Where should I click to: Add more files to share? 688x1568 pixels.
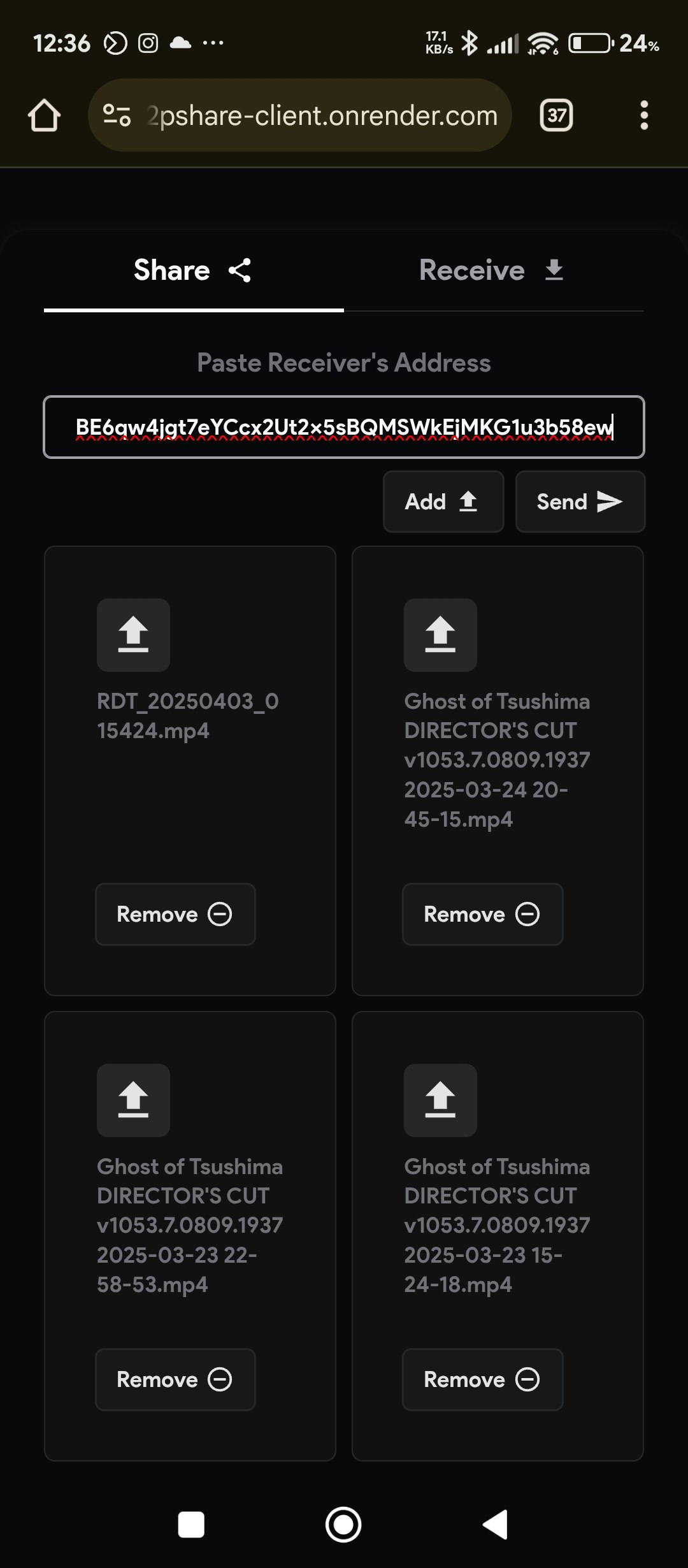coord(443,502)
